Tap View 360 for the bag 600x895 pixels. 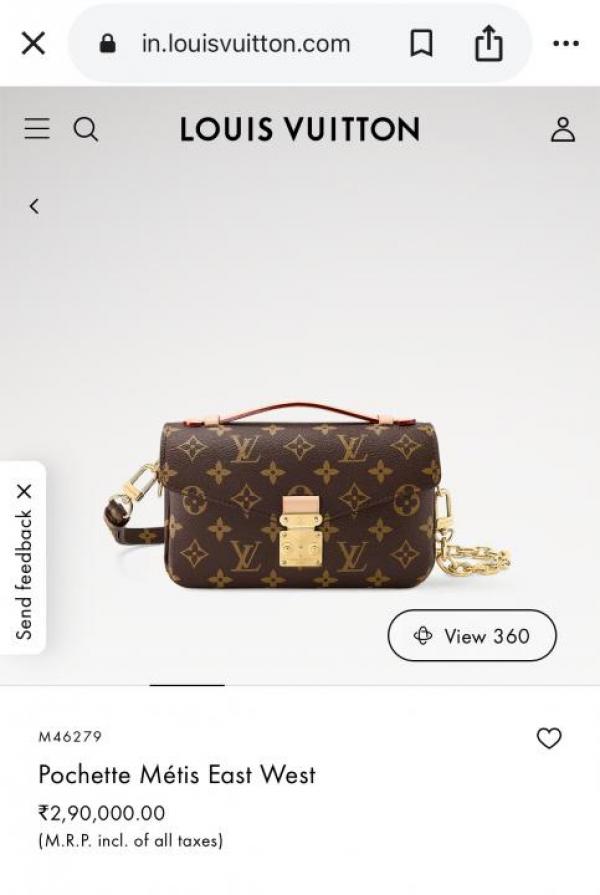click(x=472, y=636)
